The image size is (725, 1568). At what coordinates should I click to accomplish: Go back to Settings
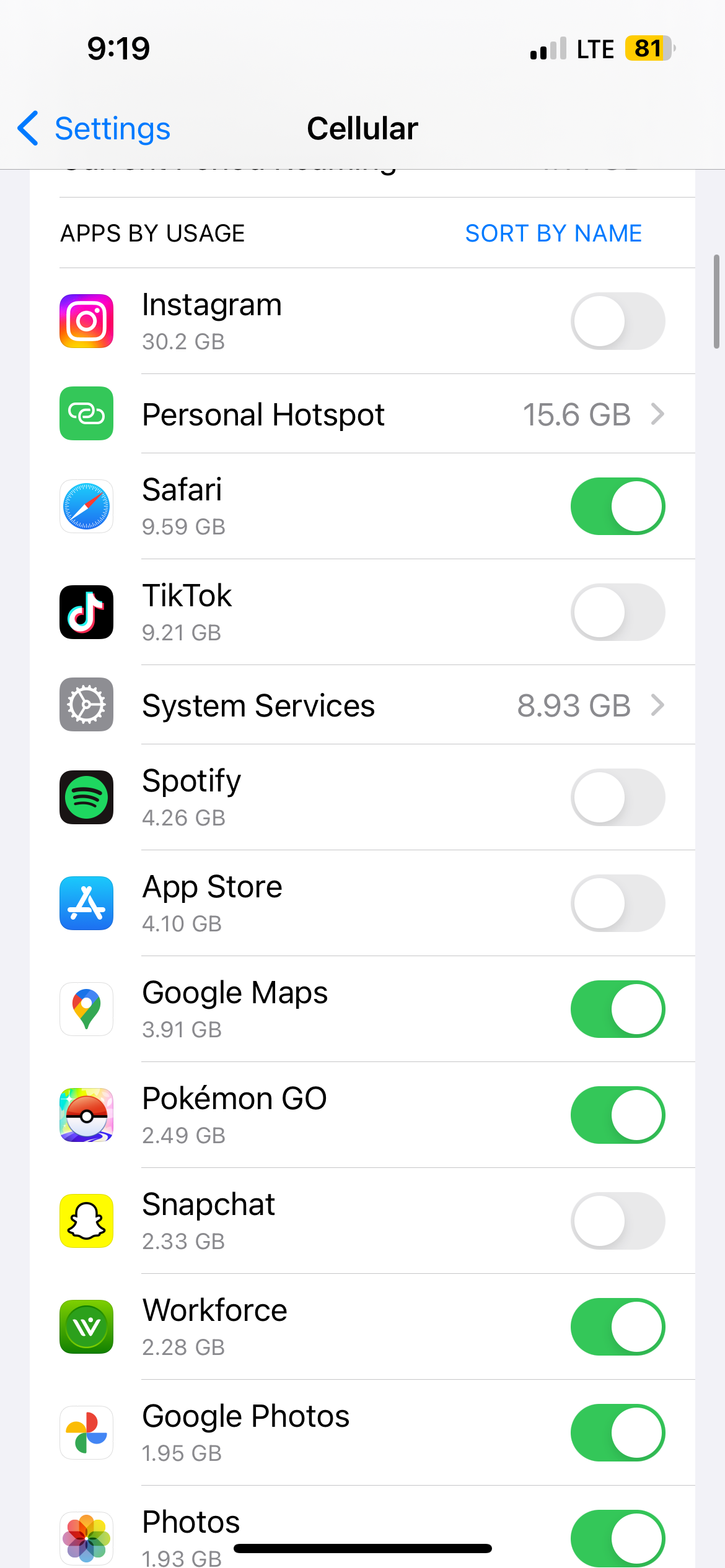click(x=94, y=129)
